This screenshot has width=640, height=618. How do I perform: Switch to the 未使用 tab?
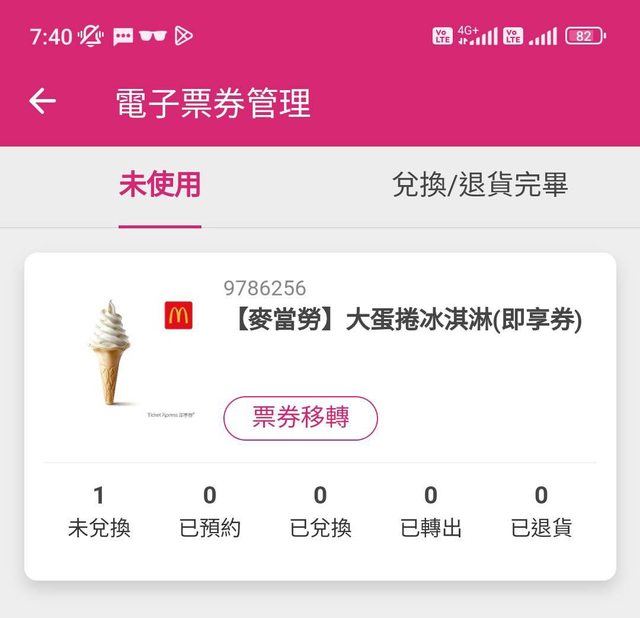[160, 185]
